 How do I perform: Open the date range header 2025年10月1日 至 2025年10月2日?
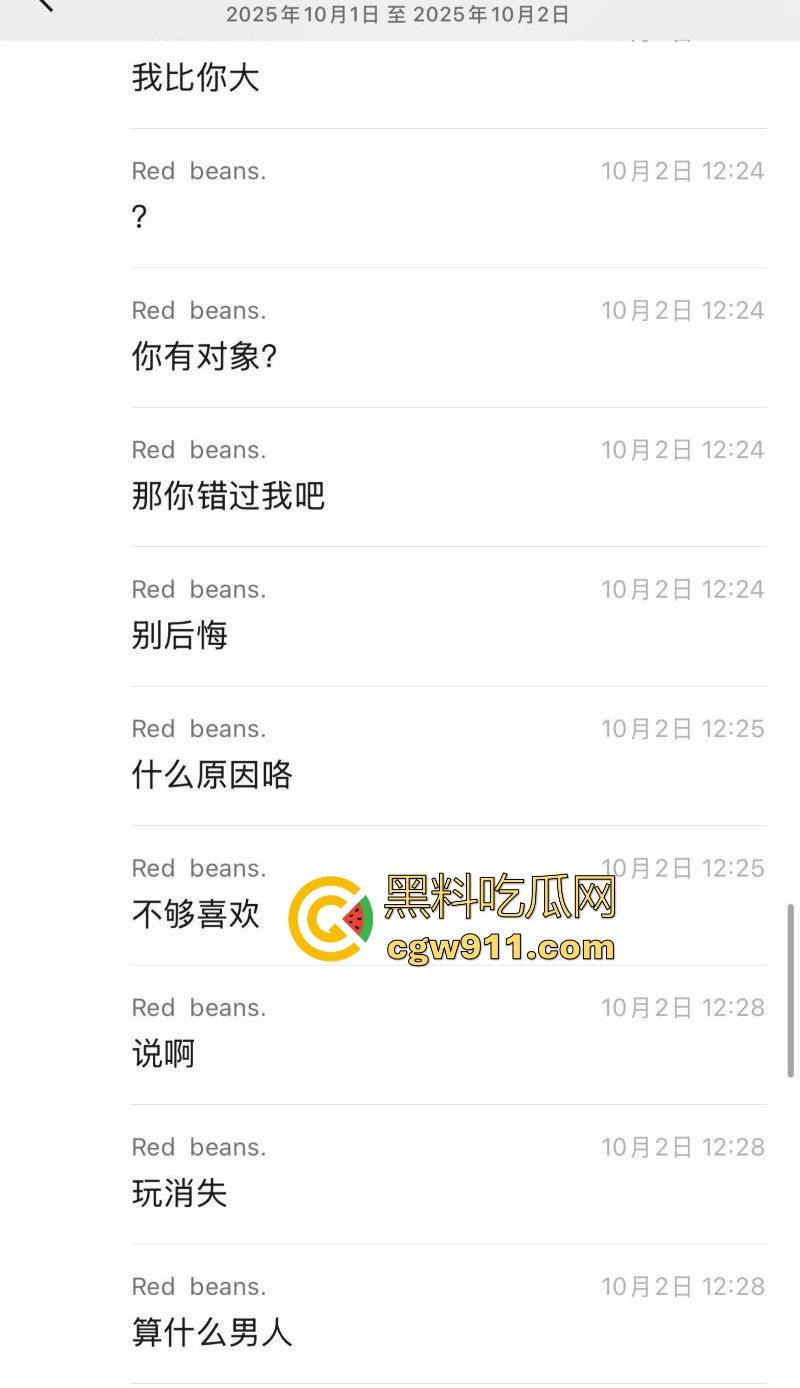pyautogui.click(x=398, y=14)
